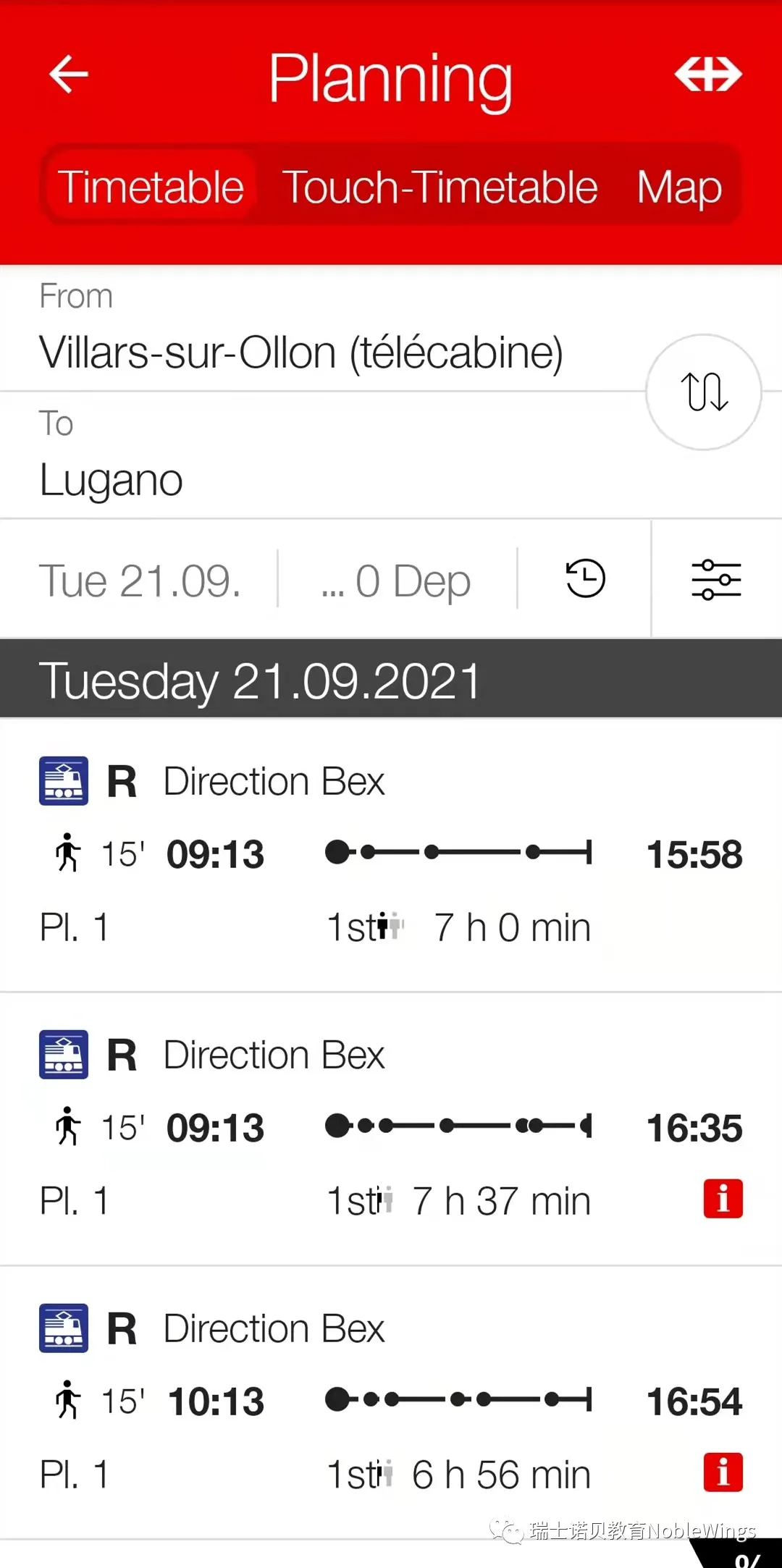This screenshot has height=1568, width=782.
Task: Open the 09:13 connection arriving at 15:58
Action: [391, 855]
